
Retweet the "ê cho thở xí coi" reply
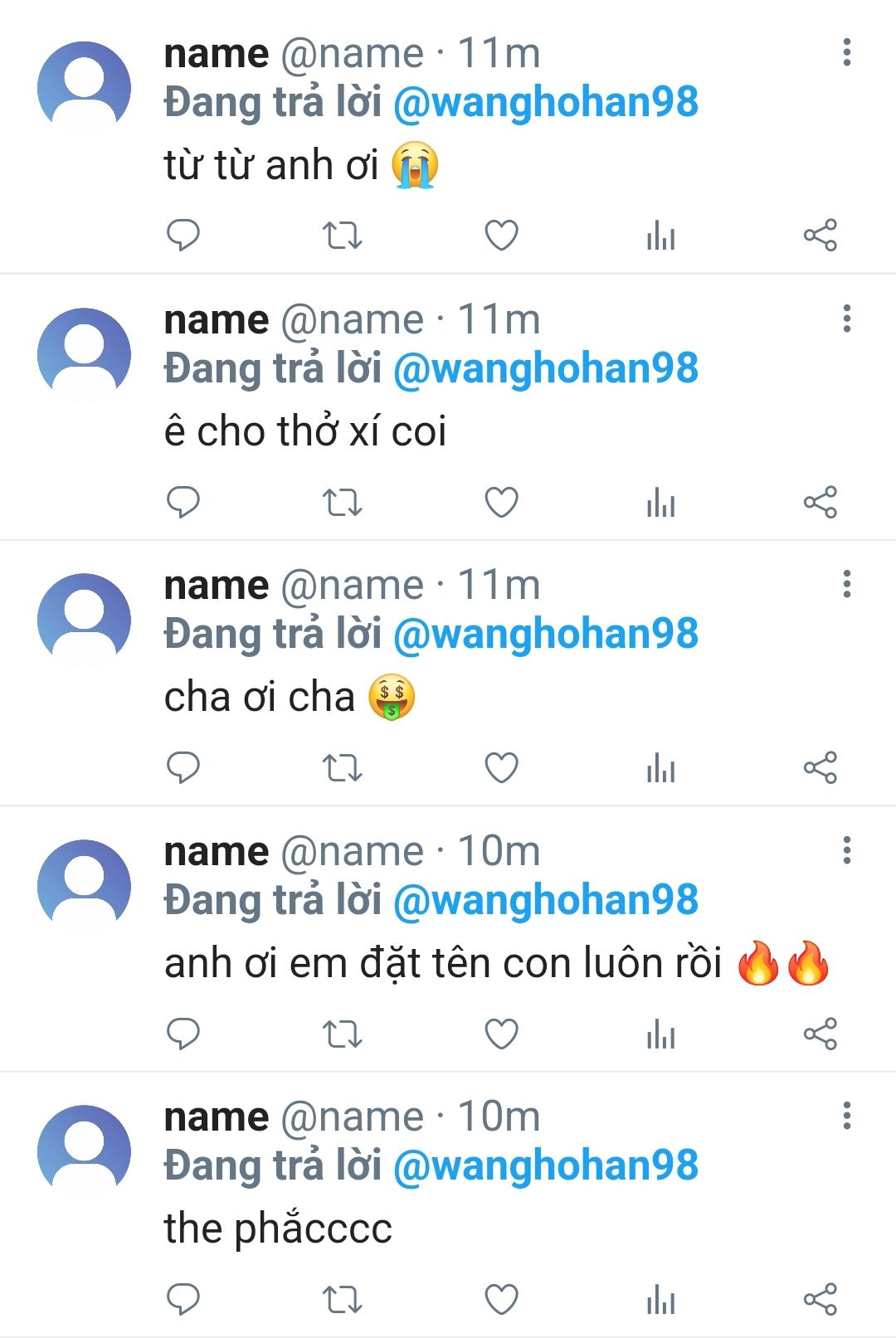click(342, 502)
